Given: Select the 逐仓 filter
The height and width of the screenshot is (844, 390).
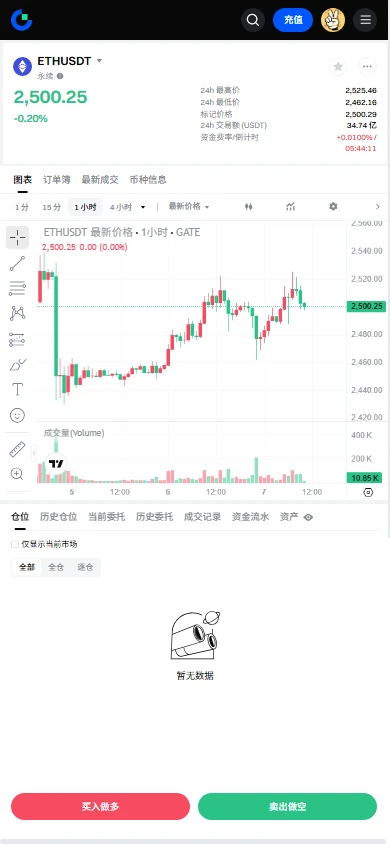Looking at the screenshot, I should pyautogui.click(x=85, y=567).
